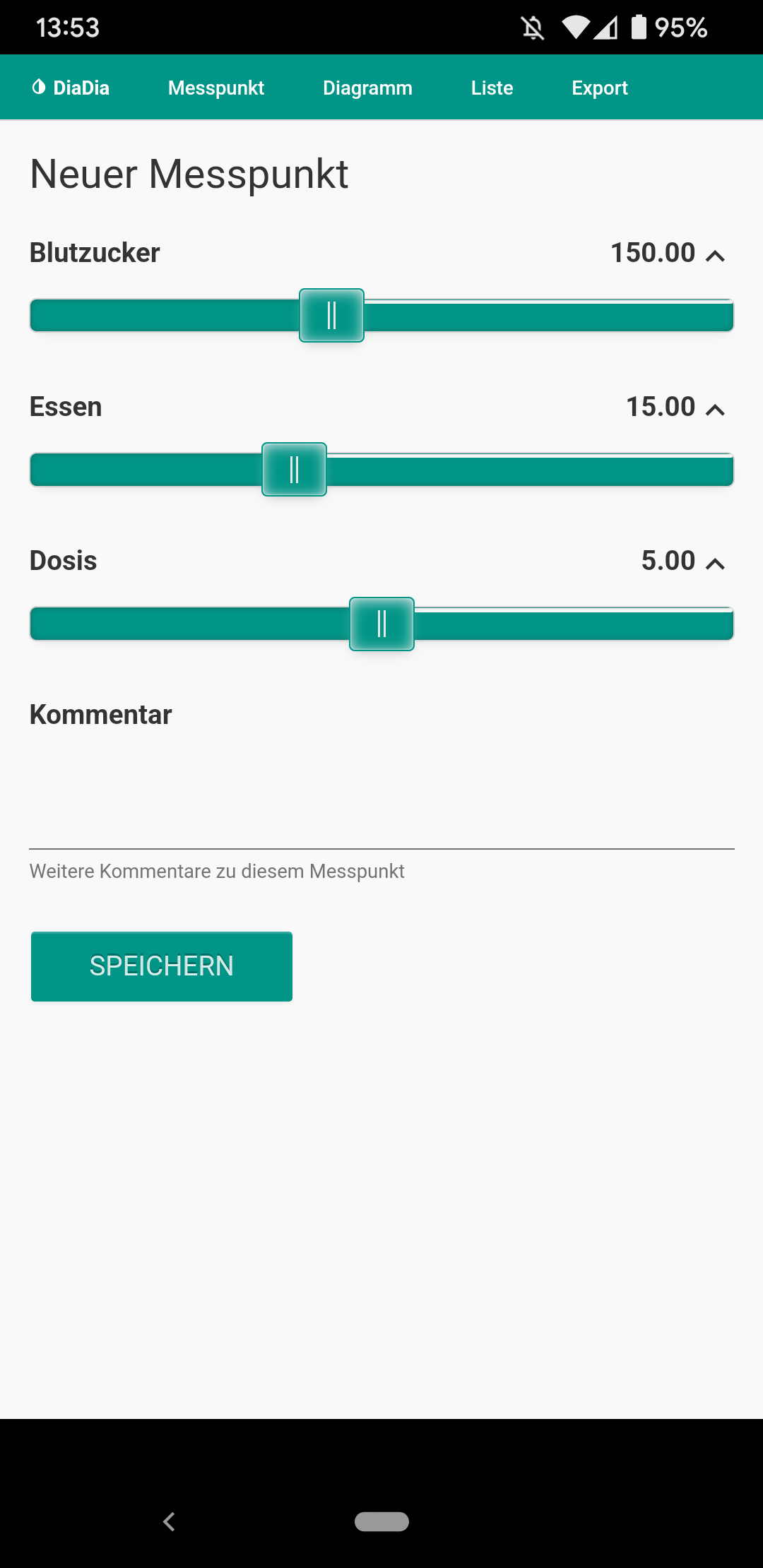
Task: Open the Export tab
Action: tap(599, 88)
